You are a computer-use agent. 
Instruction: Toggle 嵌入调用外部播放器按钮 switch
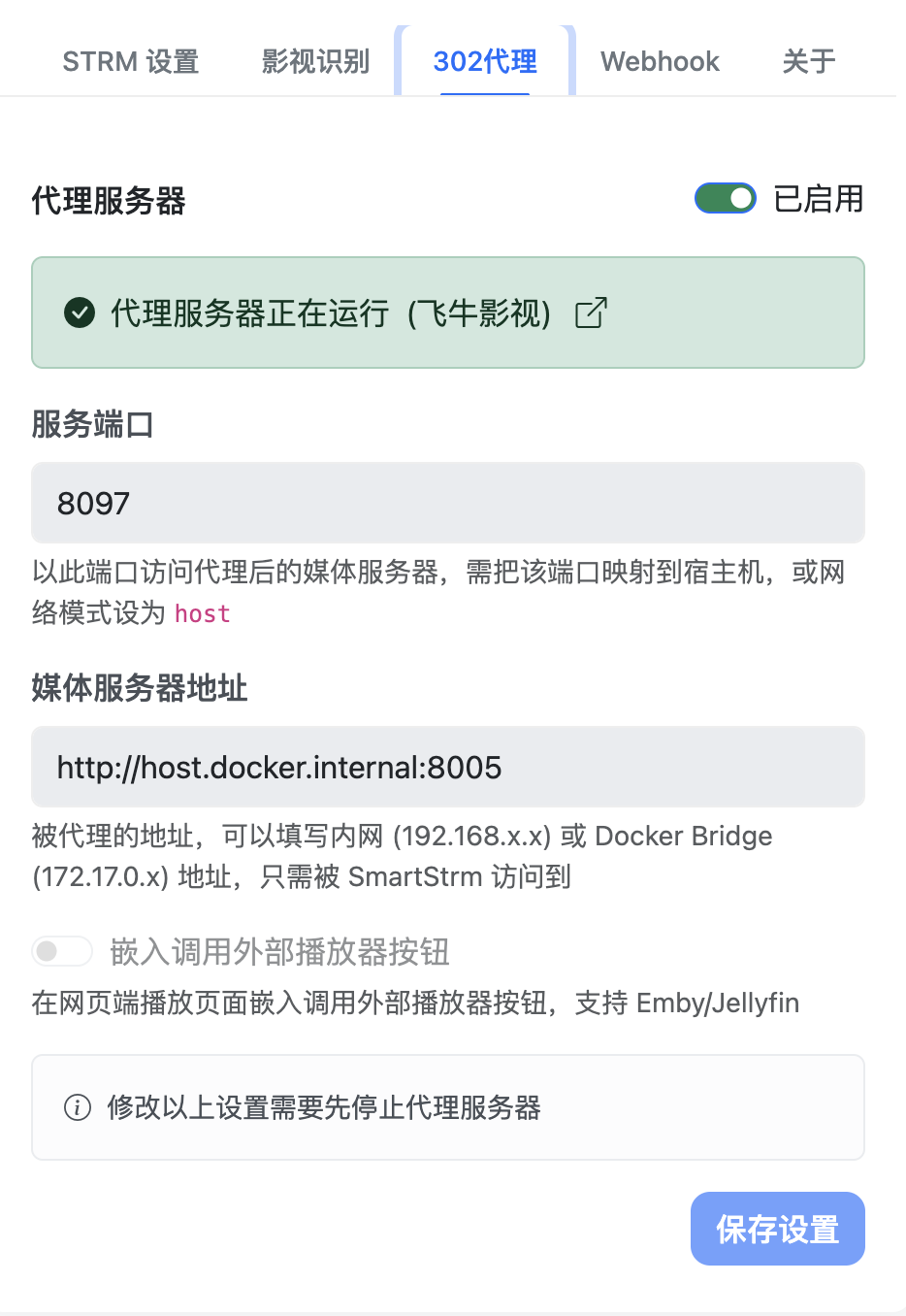(61, 951)
